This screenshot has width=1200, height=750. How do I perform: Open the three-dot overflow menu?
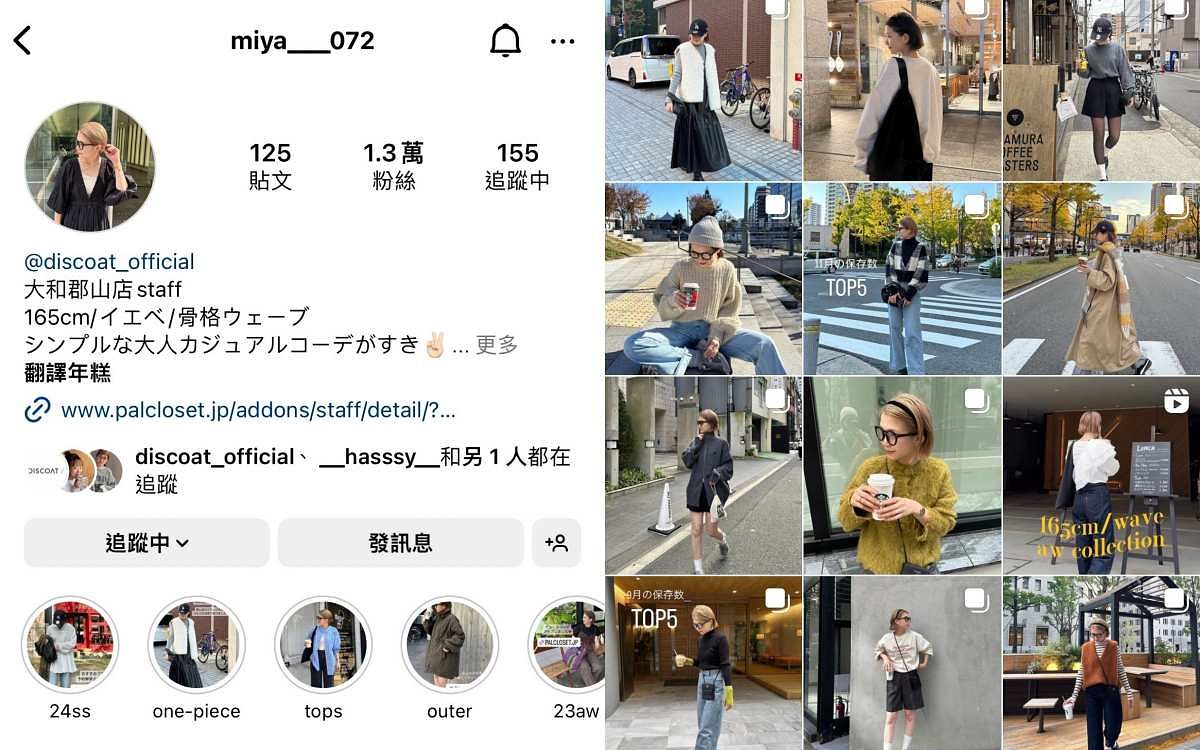562,42
